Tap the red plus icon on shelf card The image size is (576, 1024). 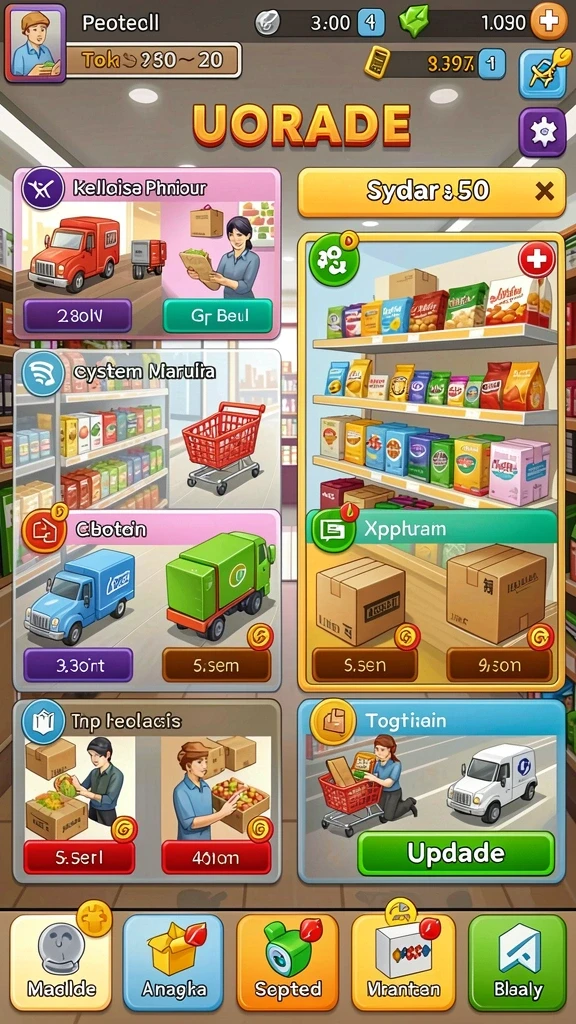click(536, 260)
